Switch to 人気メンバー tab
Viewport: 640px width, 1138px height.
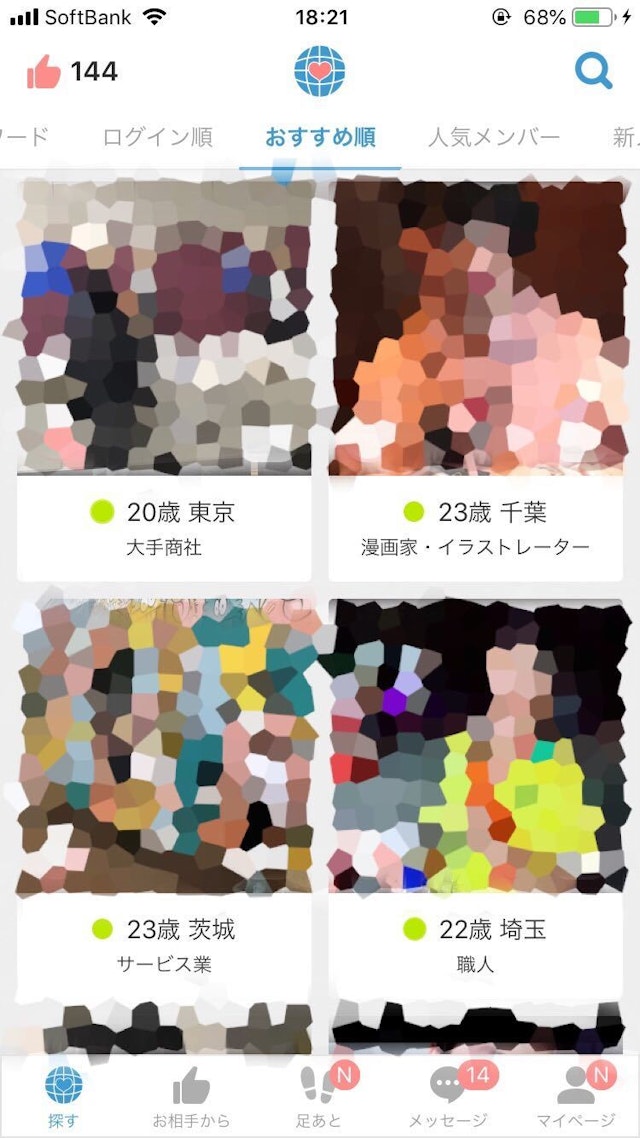pos(493,137)
